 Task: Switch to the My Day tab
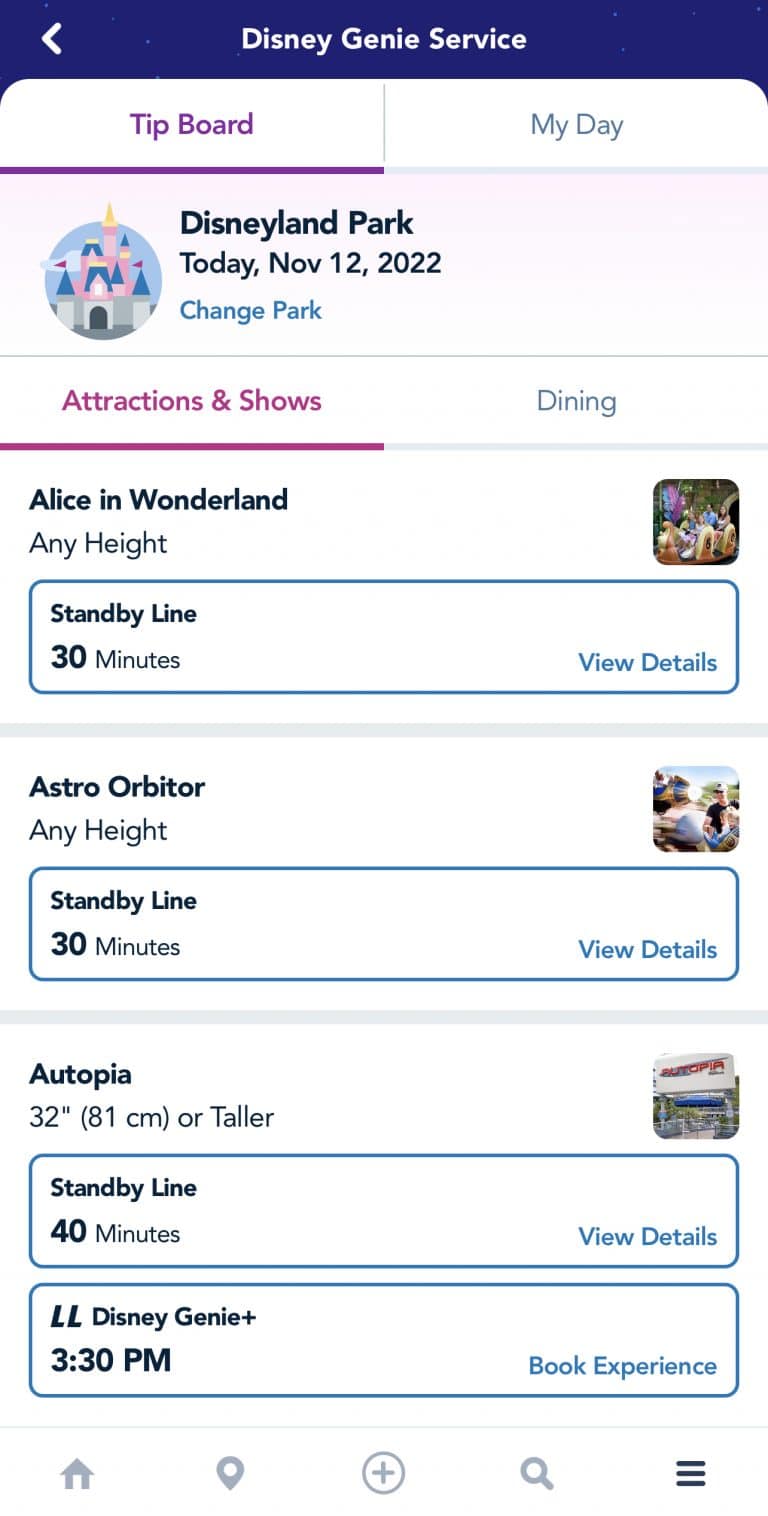click(576, 124)
